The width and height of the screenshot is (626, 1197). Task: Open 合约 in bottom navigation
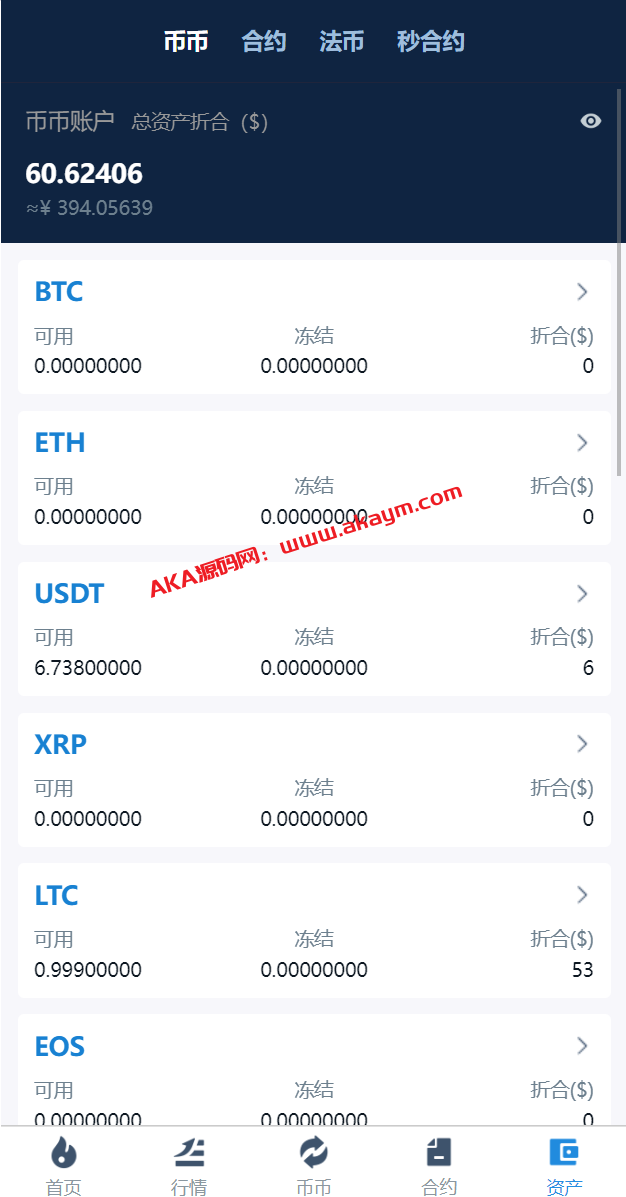click(439, 1166)
